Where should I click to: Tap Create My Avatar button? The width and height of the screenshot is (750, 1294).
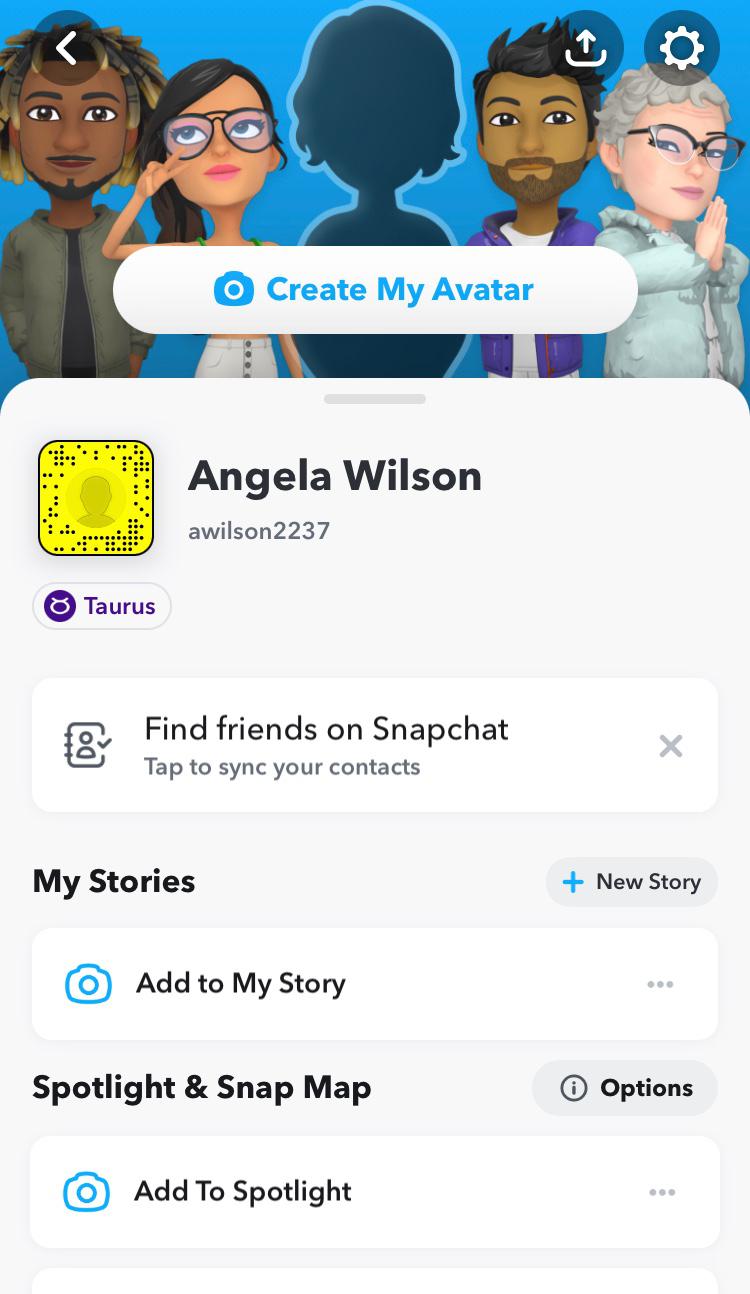(x=375, y=290)
